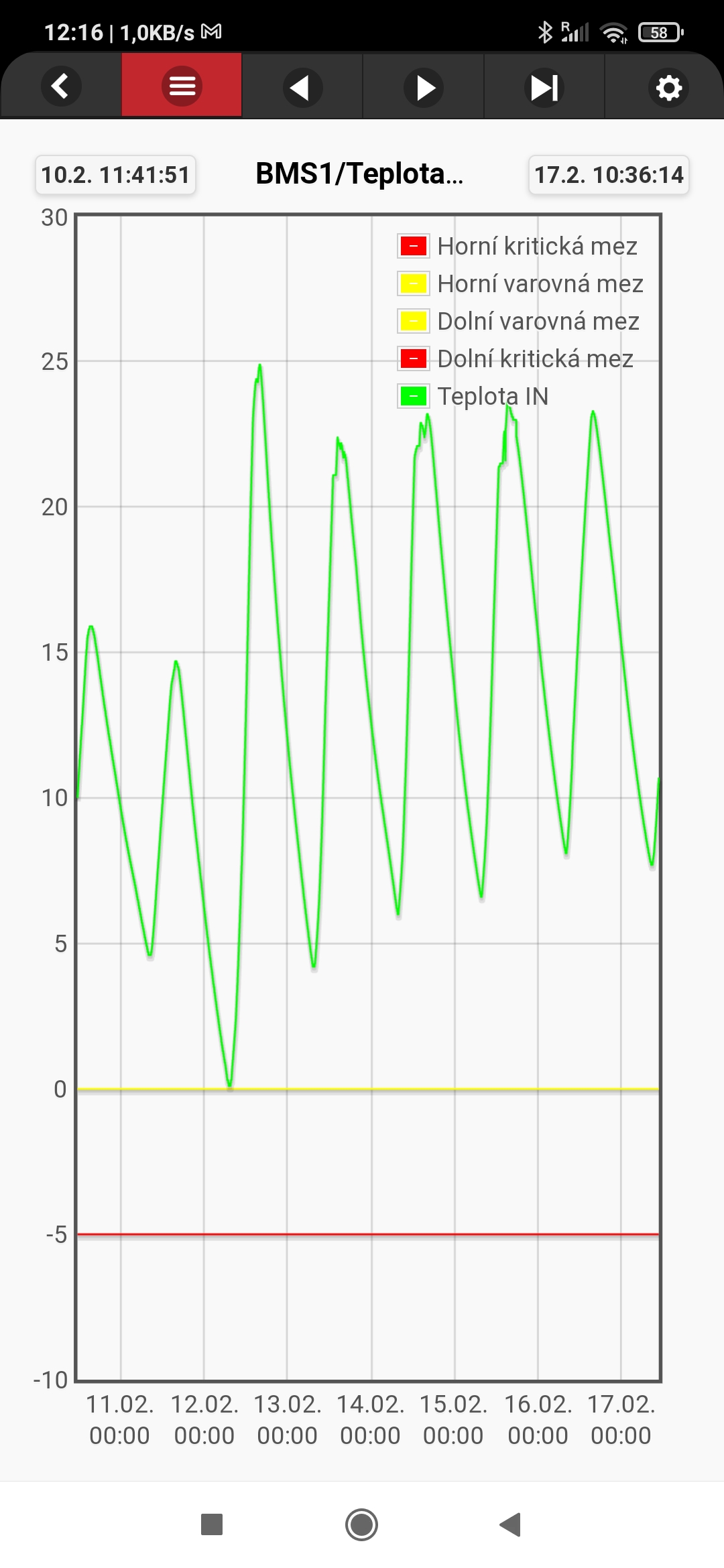Change start date 10.2. 11:41:51
This screenshot has width=724, height=1568.
[x=115, y=175]
